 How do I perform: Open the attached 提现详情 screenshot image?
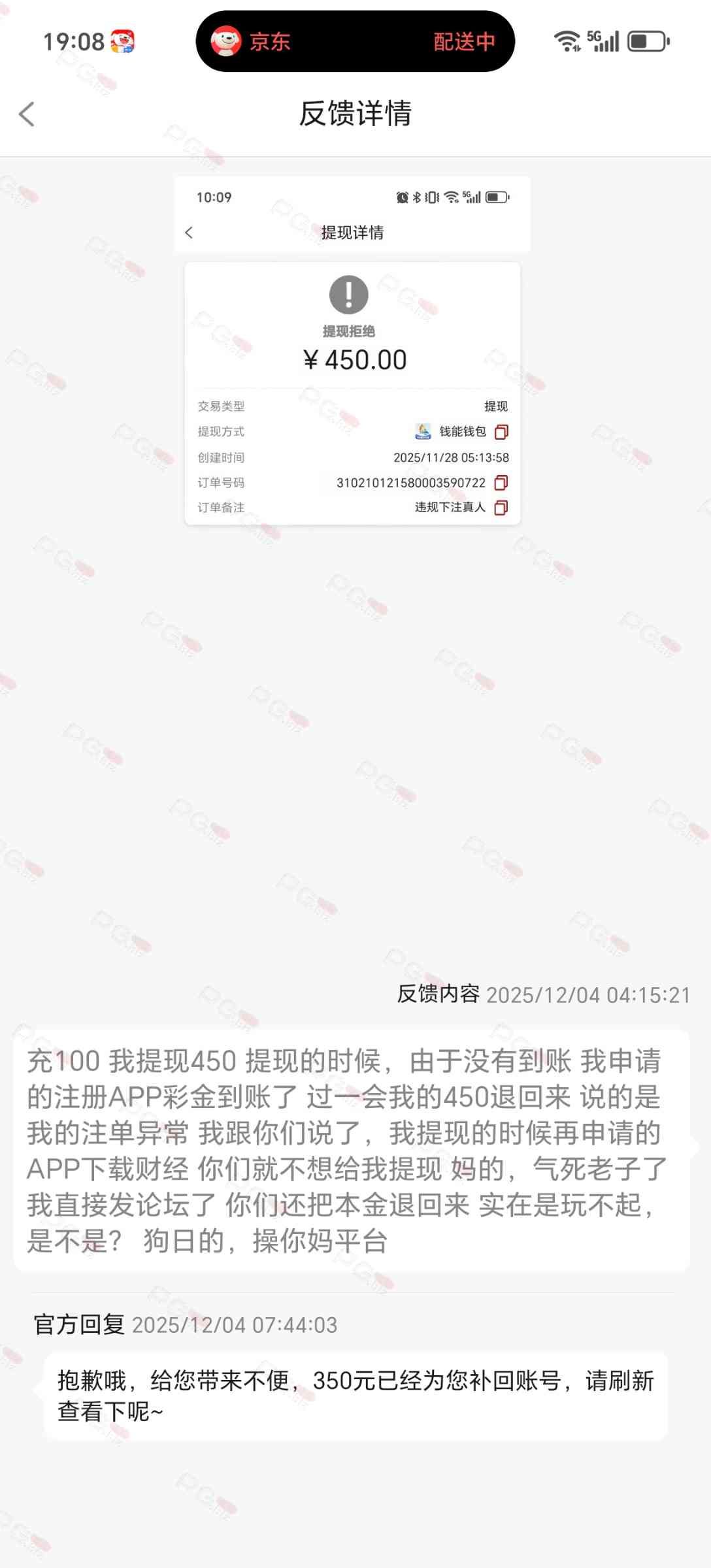[352, 351]
